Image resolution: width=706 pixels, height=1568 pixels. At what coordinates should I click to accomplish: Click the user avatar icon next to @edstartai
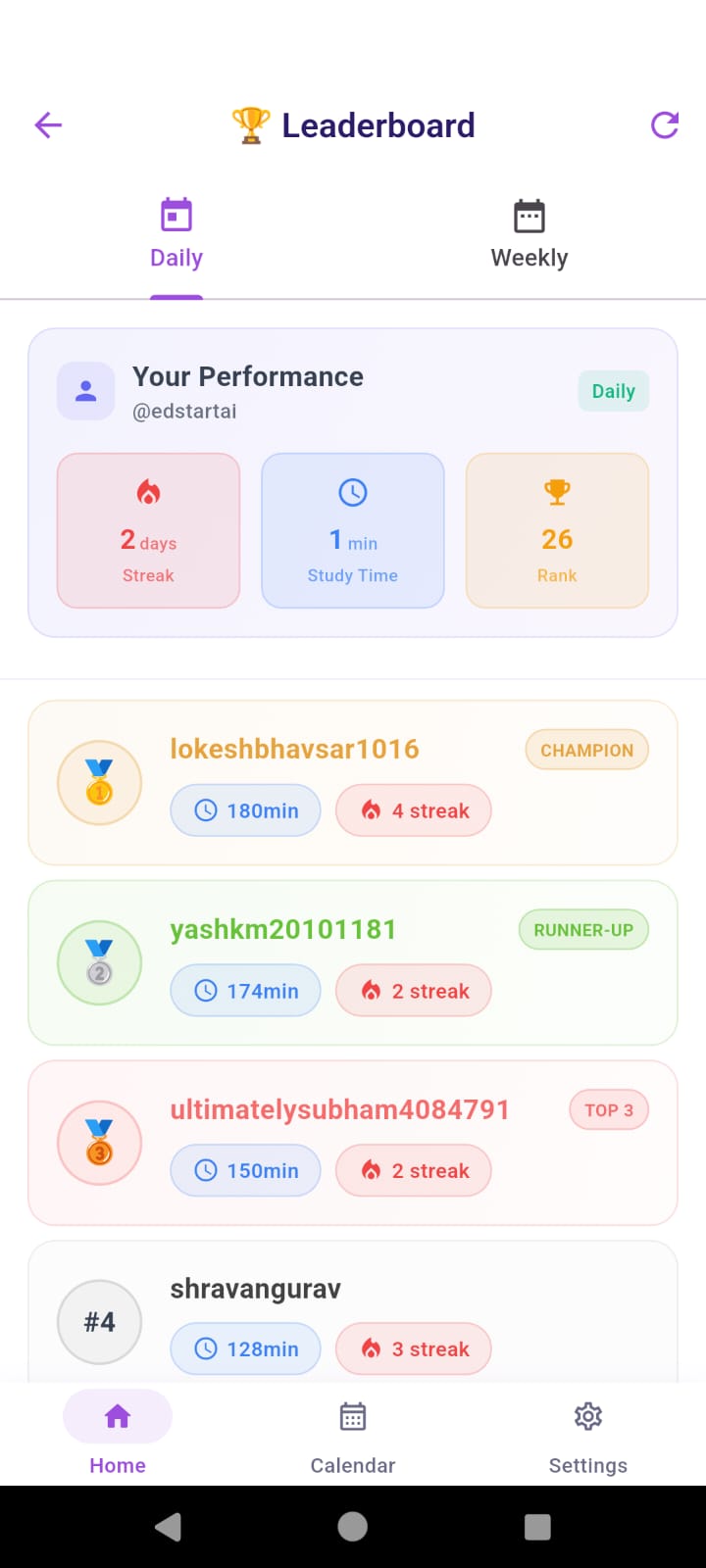(85, 390)
